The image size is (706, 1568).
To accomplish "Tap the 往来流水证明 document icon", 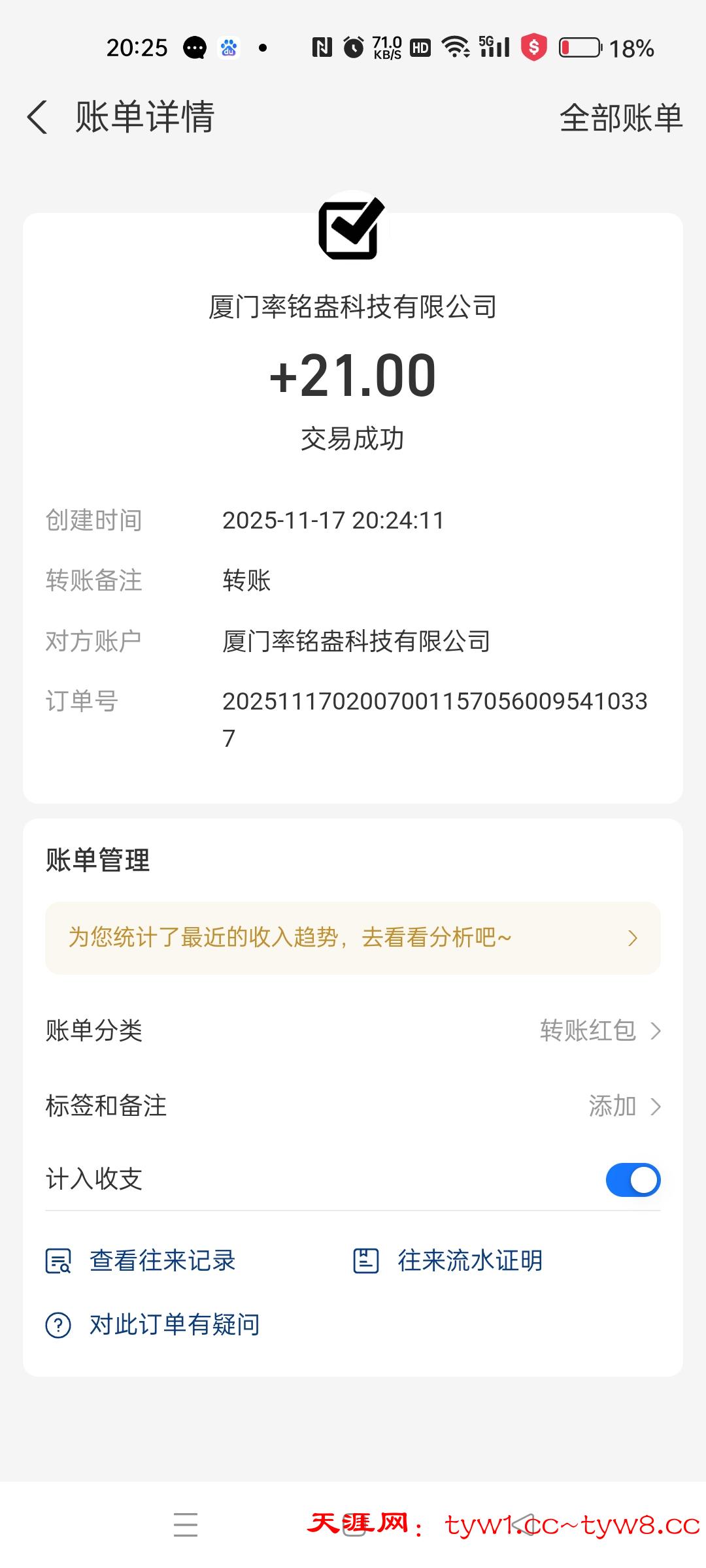I will click(366, 1260).
